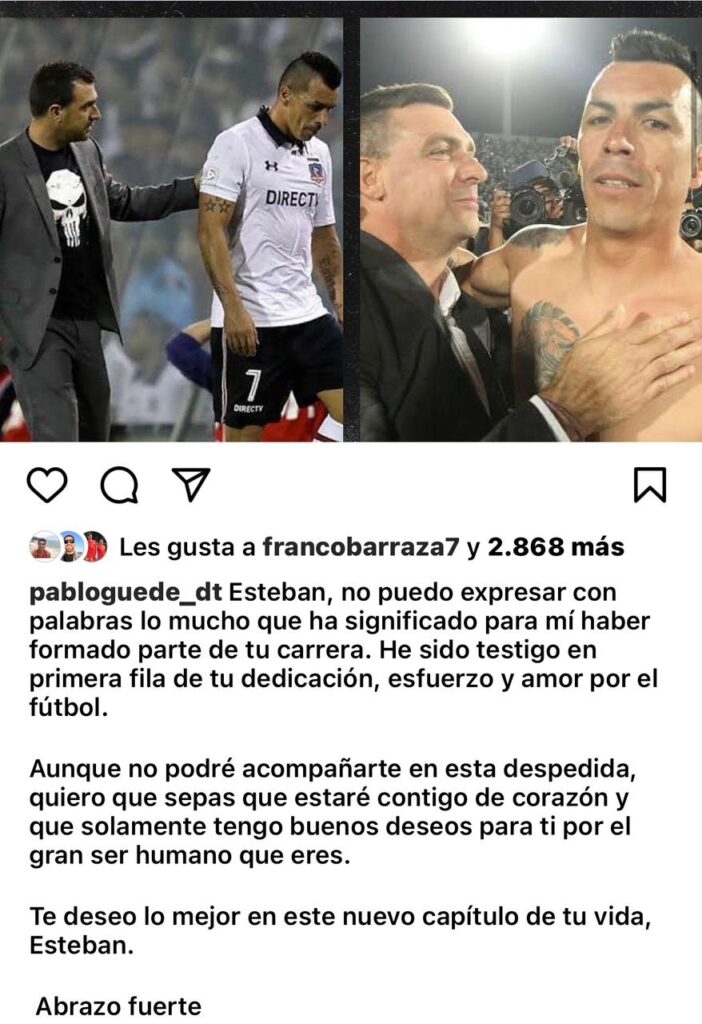
Task: Save the post with the bookmark icon
Action: [x=650, y=485]
